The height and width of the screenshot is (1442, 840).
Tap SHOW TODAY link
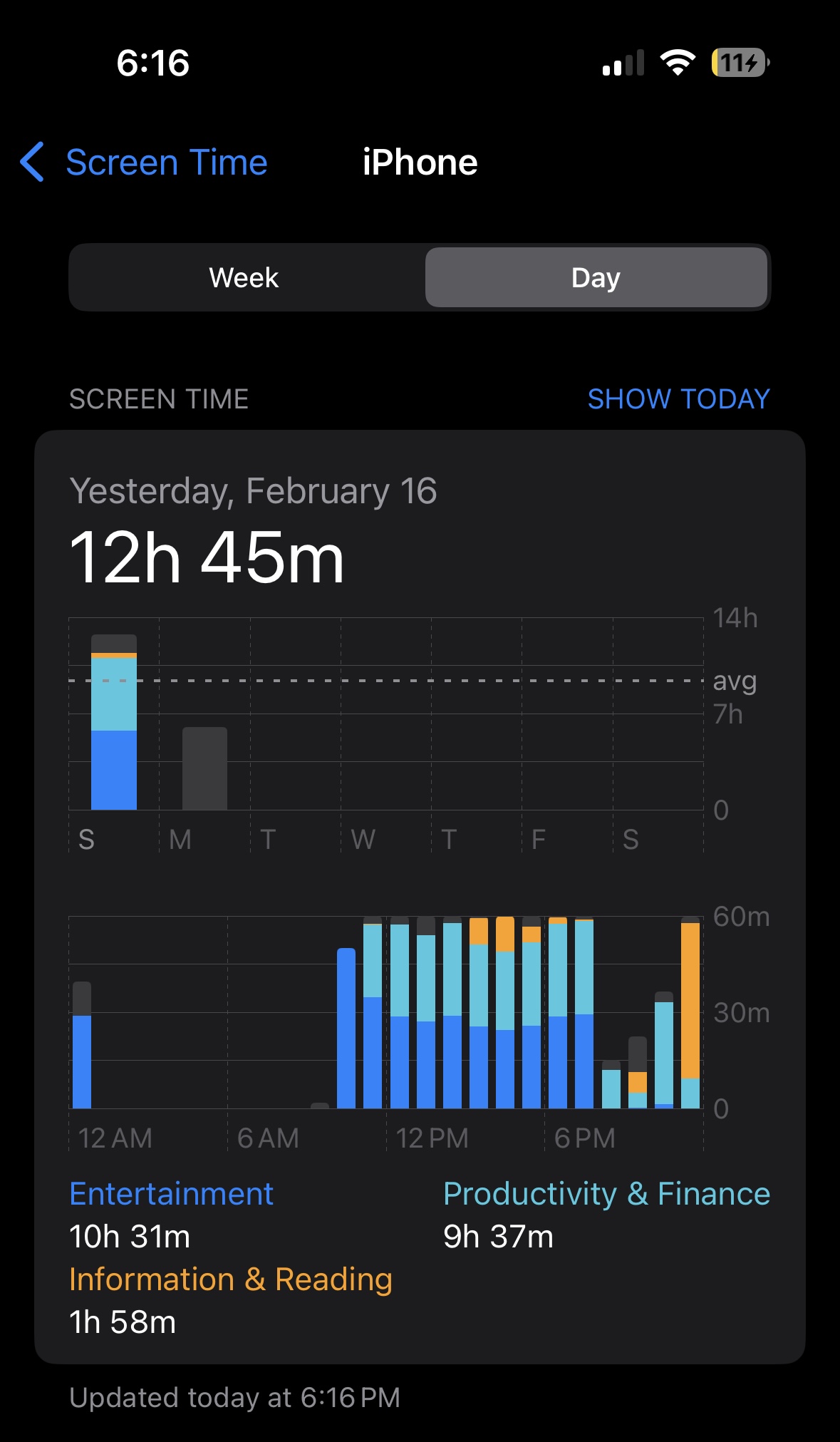pos(678,399)
